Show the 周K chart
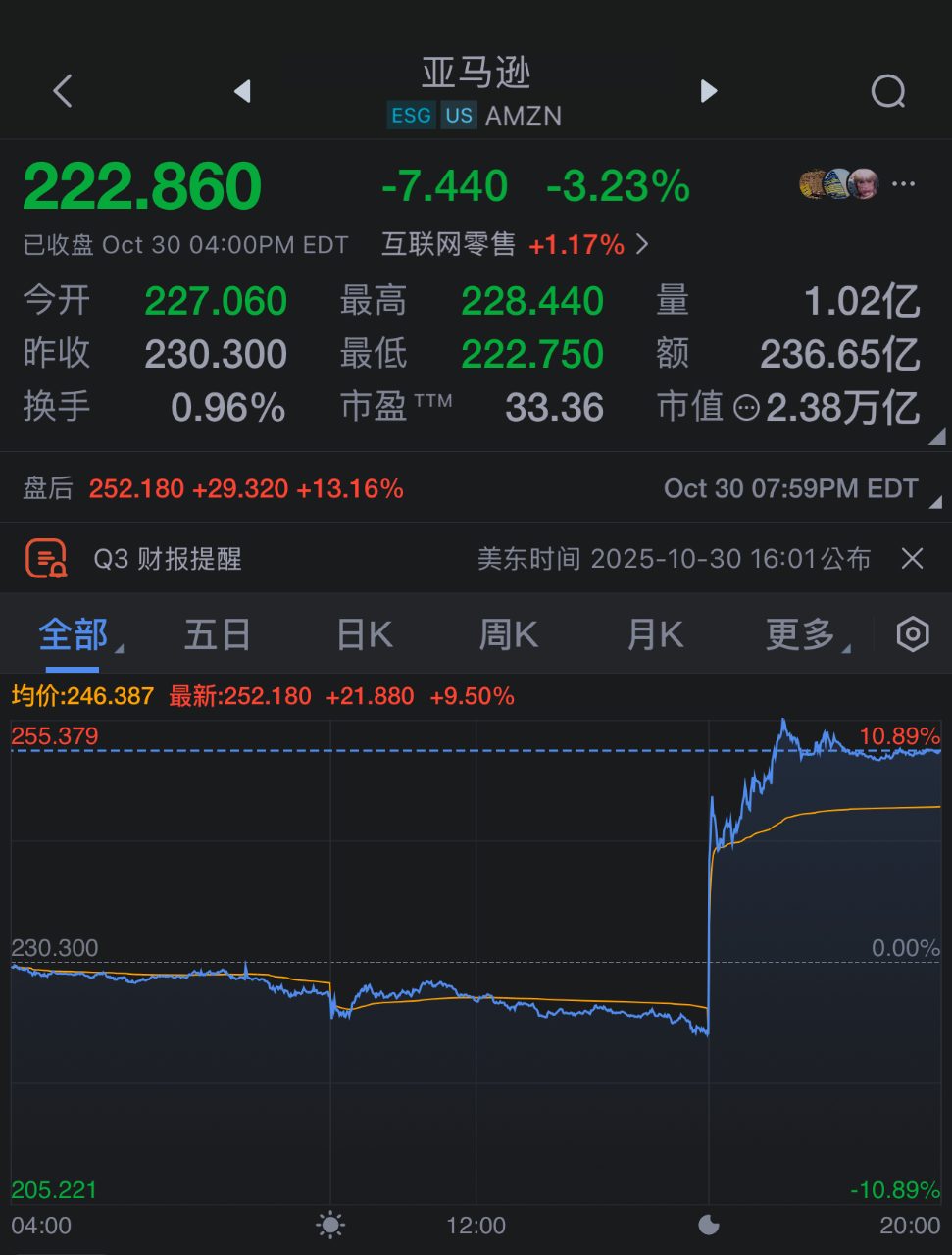 pyautogui.click(x=508, y=635)
